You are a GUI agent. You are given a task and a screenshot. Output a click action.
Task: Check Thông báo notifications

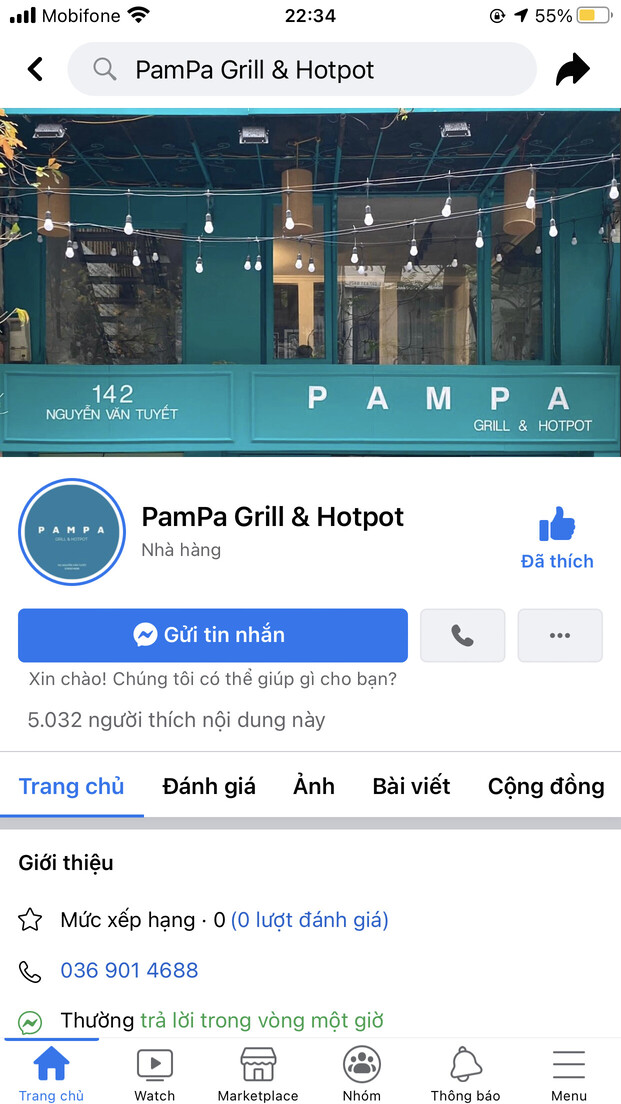[x=465, y=1074]
